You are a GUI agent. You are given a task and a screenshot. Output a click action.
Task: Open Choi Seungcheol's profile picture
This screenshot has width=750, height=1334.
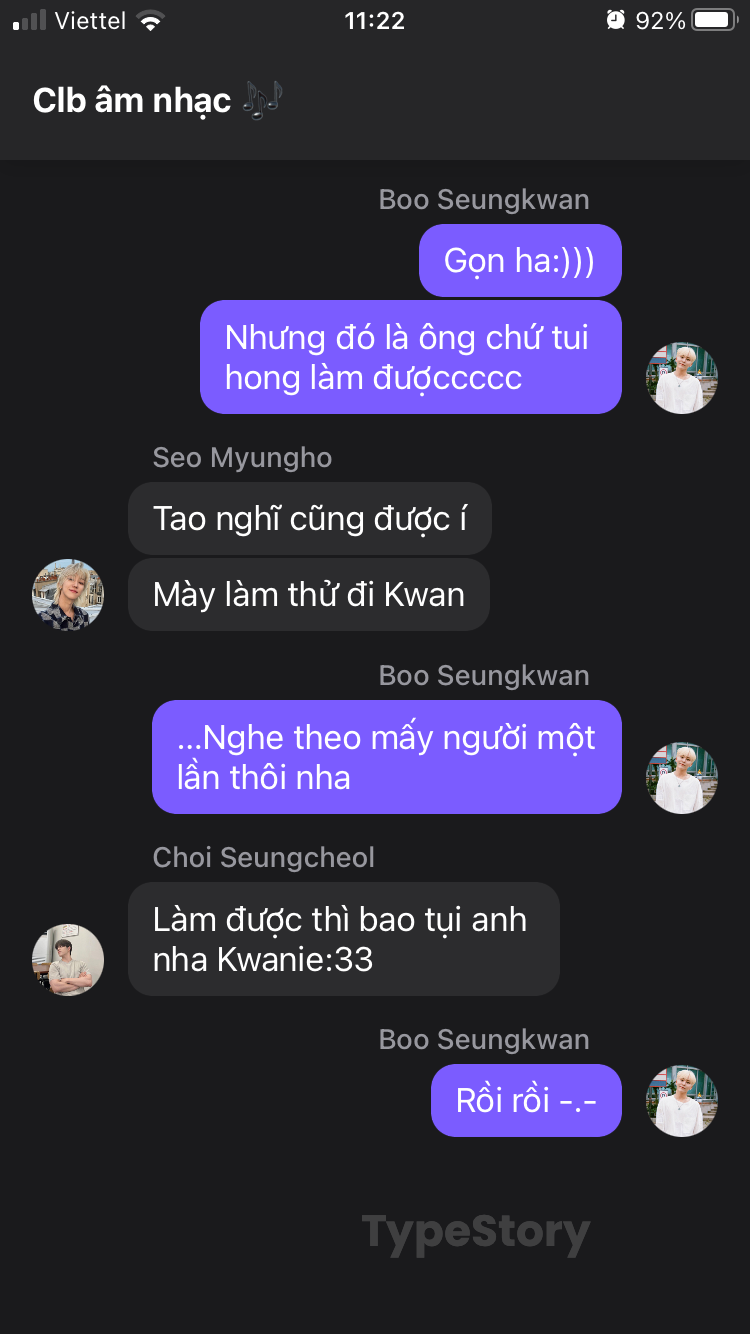click(68, 960)
